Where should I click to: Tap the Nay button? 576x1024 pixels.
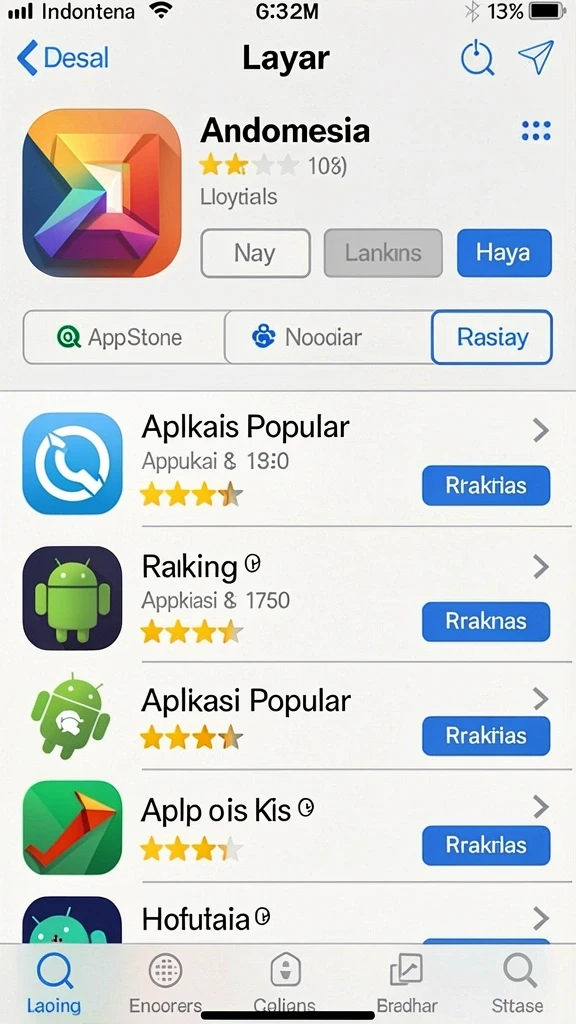(x=255, y=253)
